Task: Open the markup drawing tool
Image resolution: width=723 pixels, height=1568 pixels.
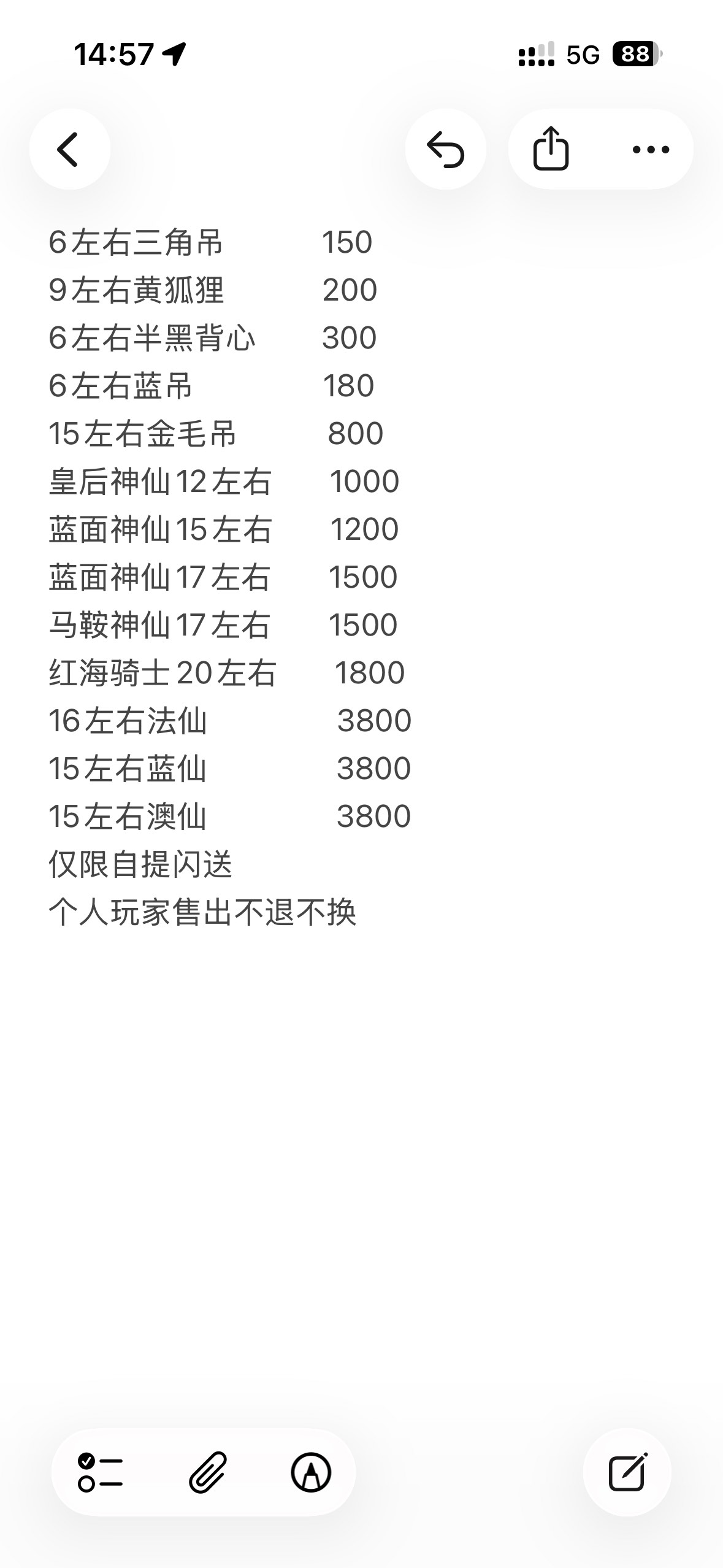Action: 311,1473
